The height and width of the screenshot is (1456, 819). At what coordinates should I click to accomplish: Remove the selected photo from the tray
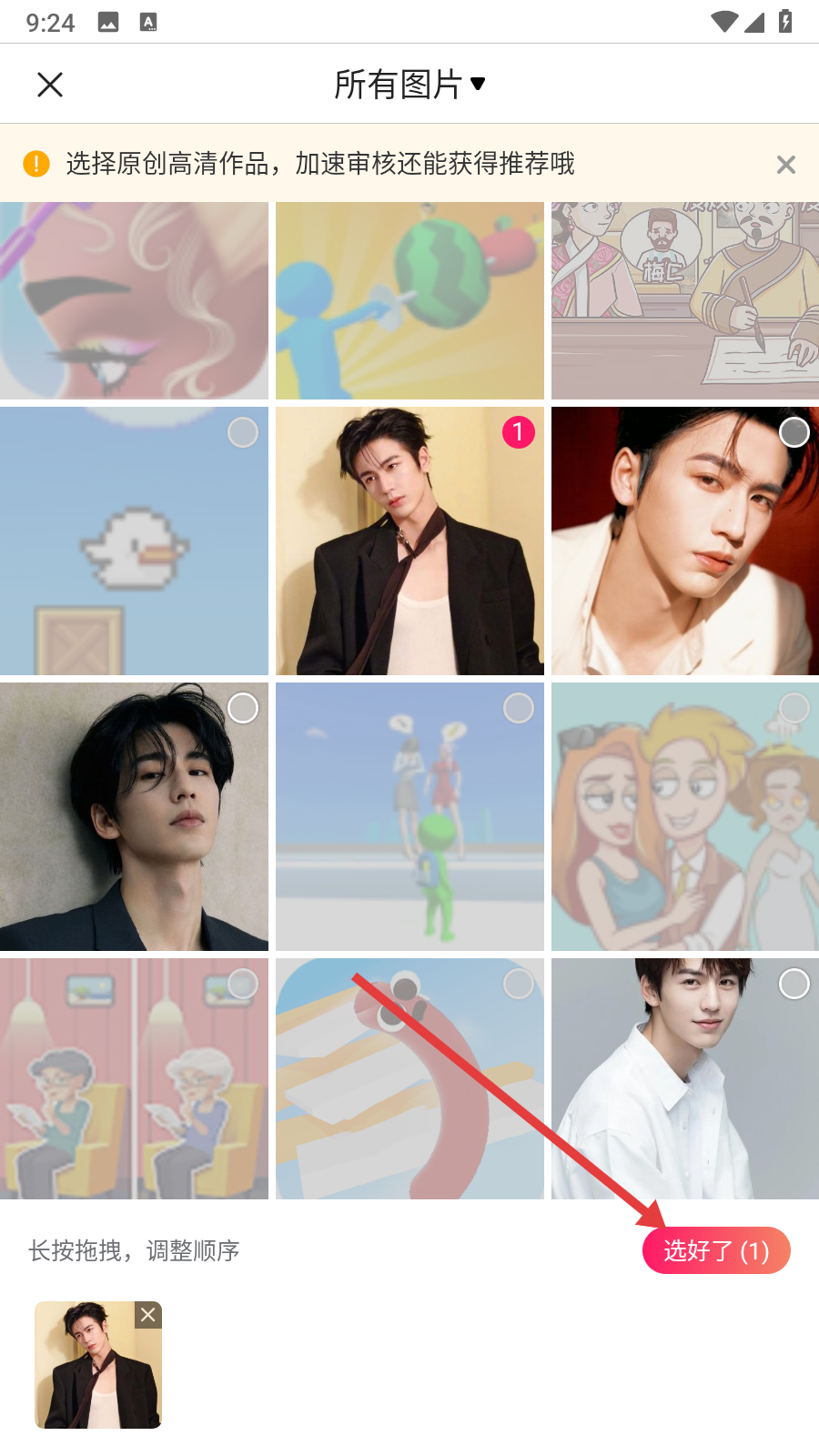[148, 1315]
